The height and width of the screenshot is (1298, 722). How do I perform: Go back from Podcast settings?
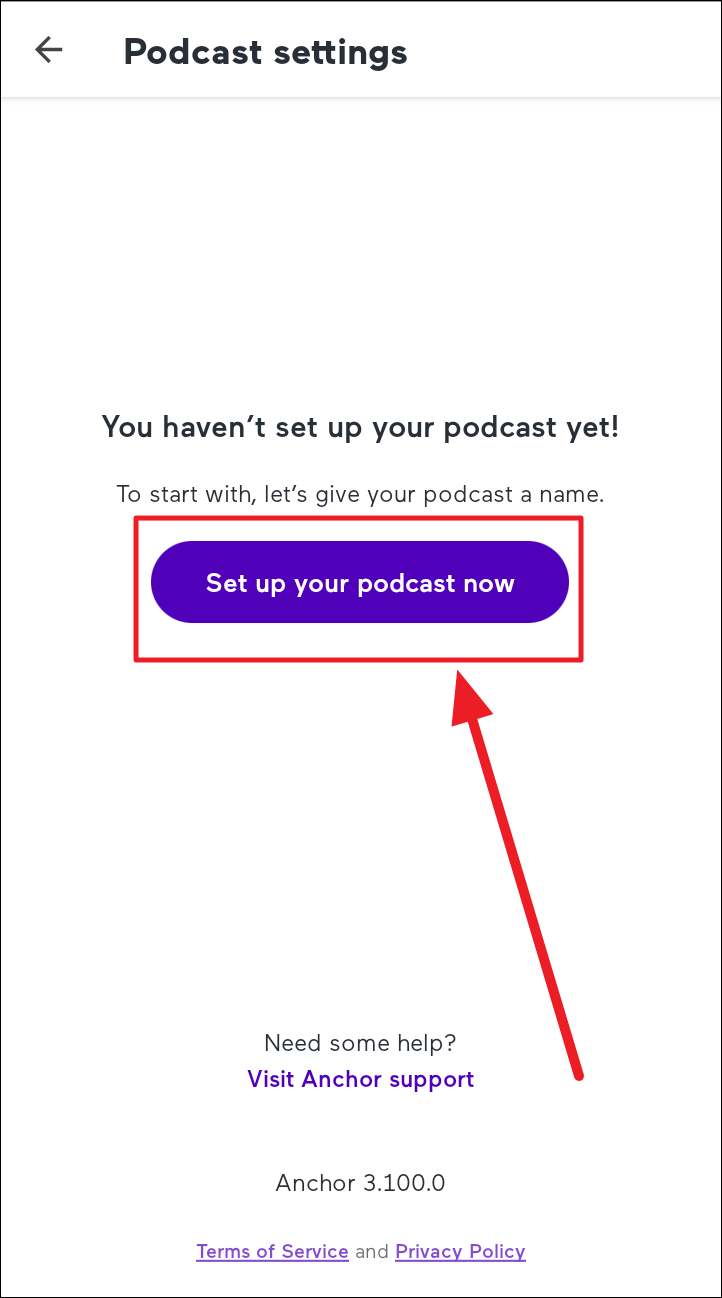click(x=48, y=50)
